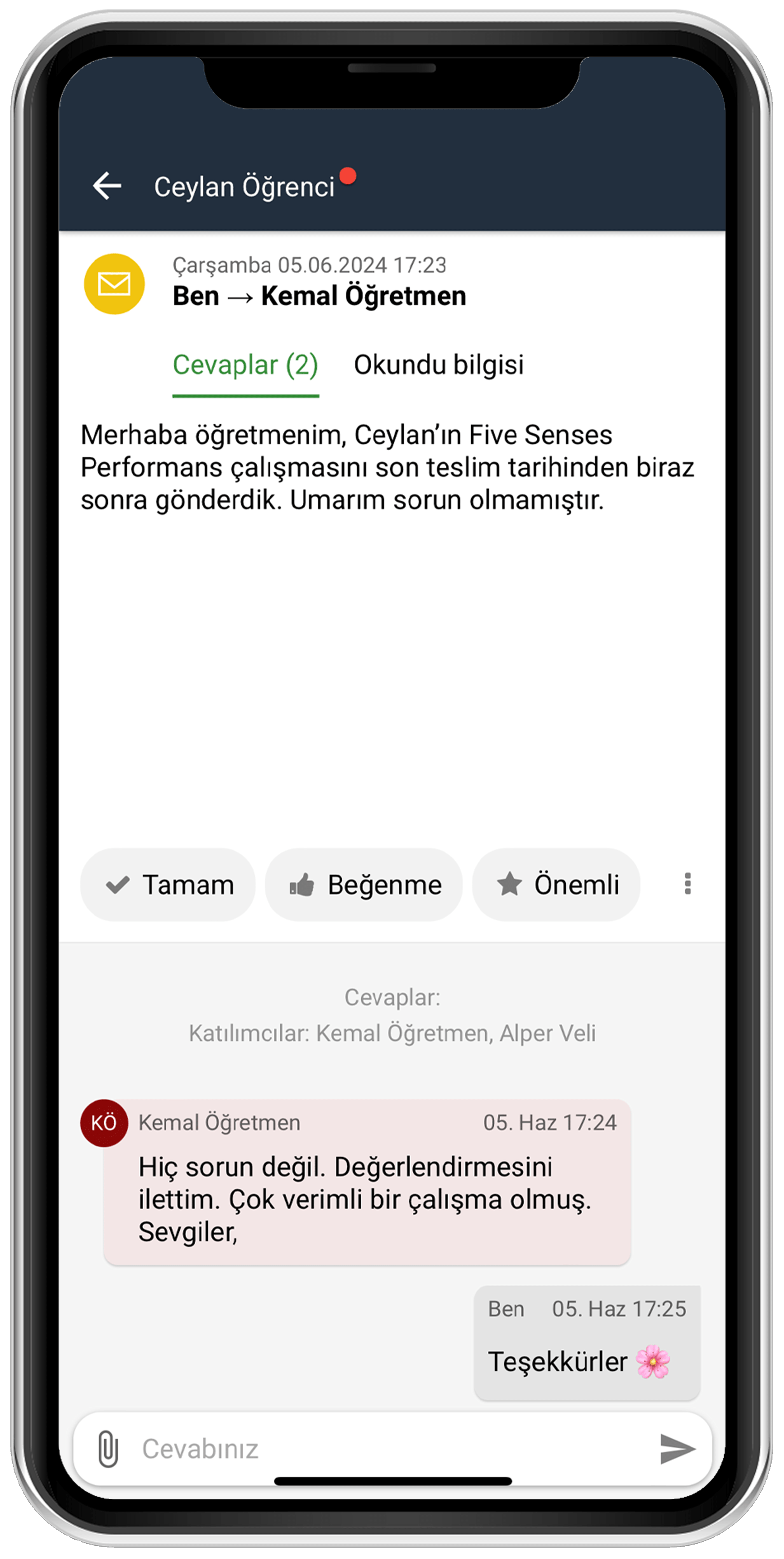Go back using the arrow icon
This screenshot has width=784, height=1559.
[107, 185]
